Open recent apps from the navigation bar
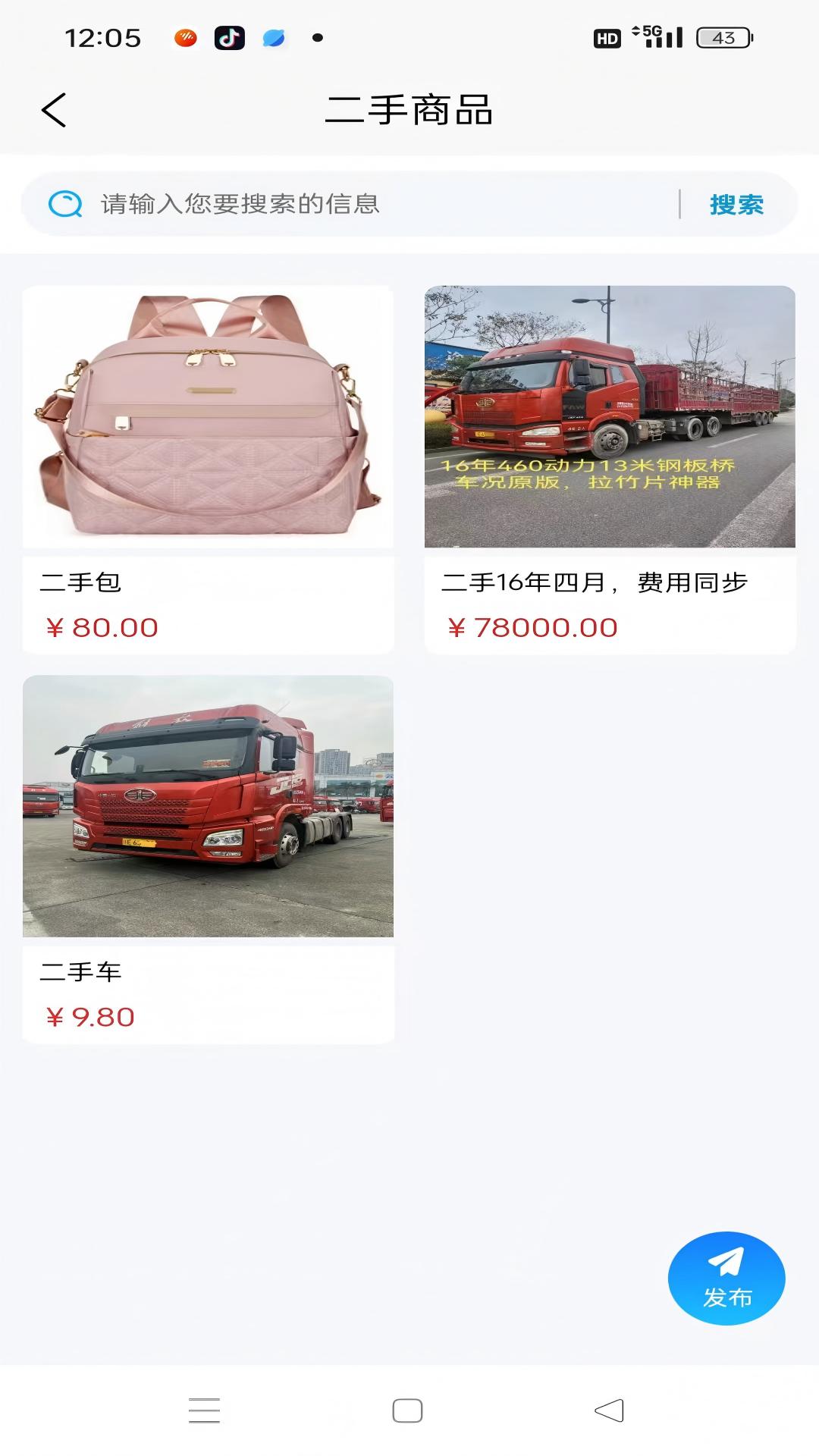This screenshot has width=819, height=1456. (x=204, y=1410)
